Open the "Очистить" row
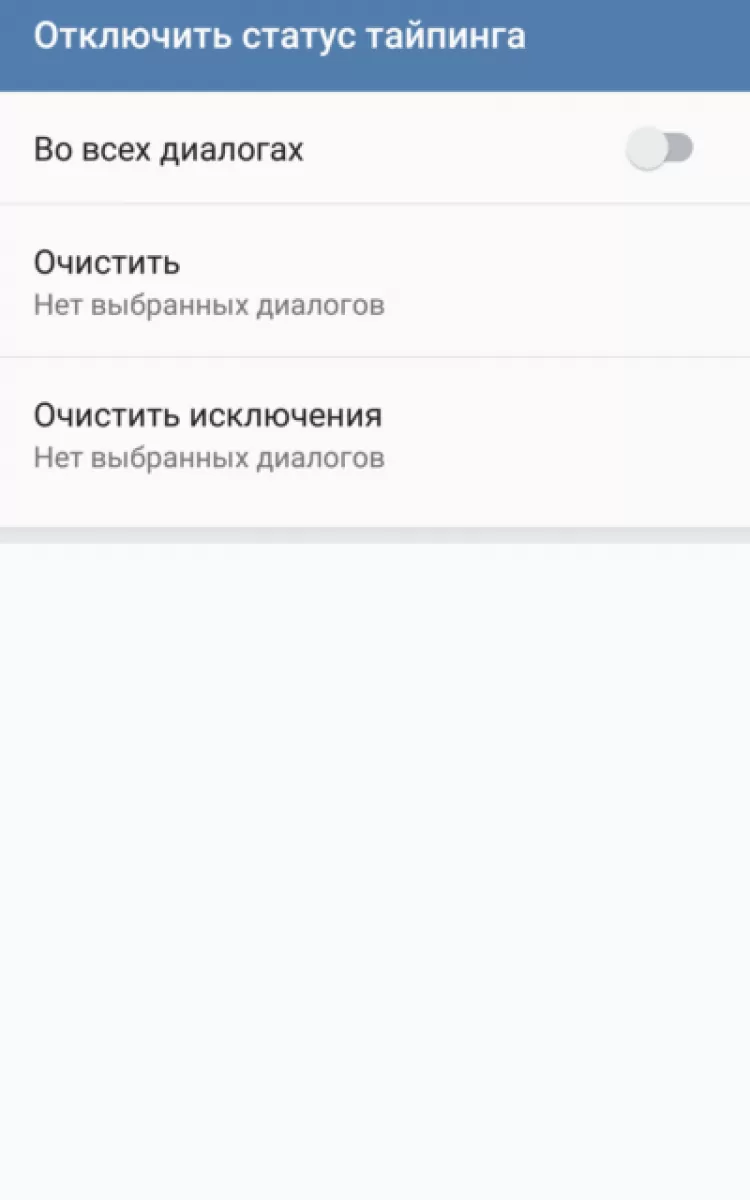 (374, 281)
